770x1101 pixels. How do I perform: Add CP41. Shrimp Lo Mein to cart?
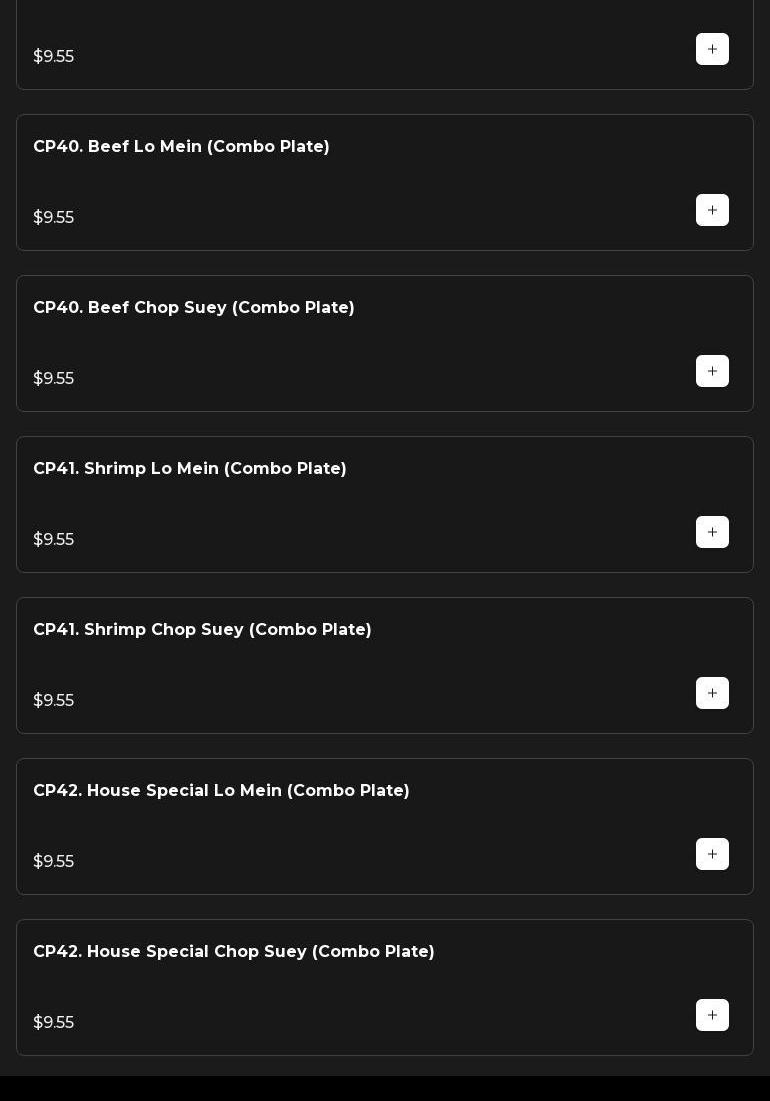712,532
